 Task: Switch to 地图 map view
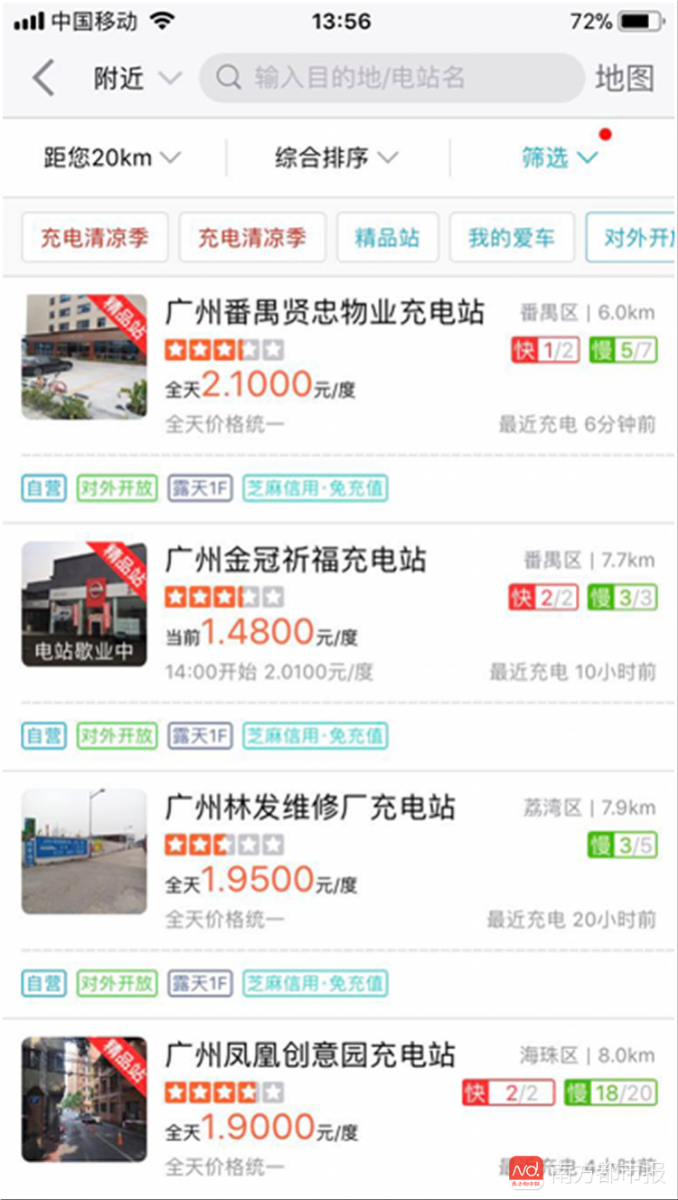624,78
